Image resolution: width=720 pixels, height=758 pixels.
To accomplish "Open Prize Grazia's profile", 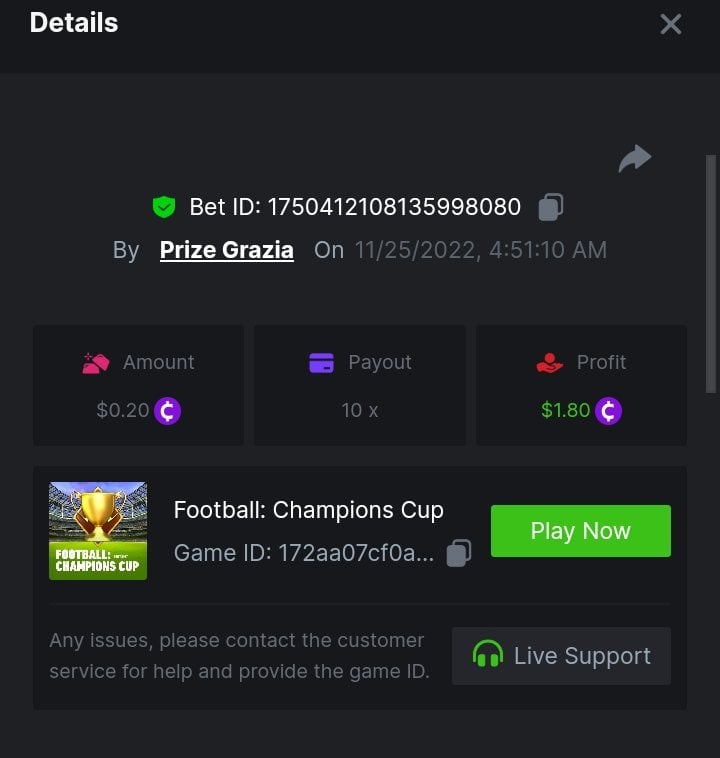I will coord(227,250).
